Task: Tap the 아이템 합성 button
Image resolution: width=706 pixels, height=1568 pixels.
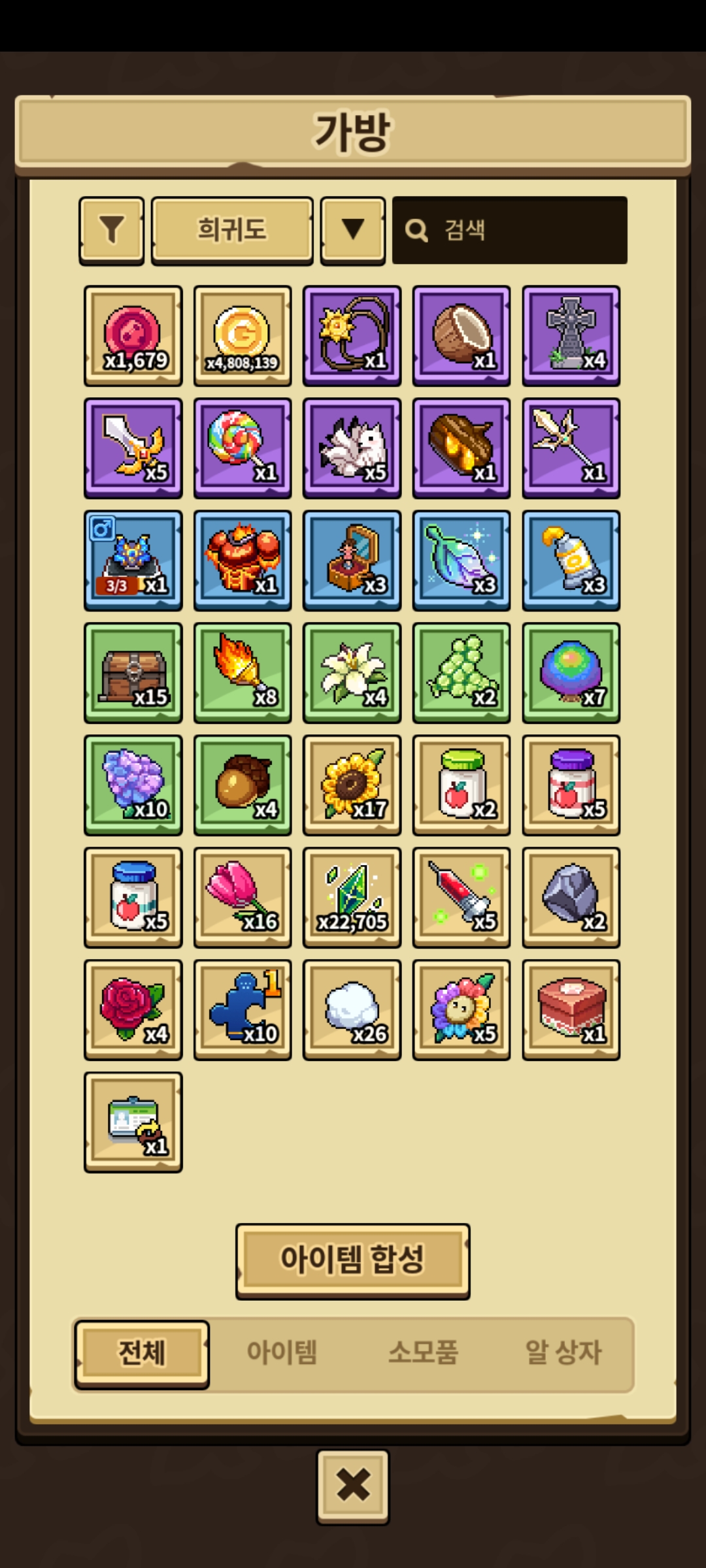Action: [353, 1260]
